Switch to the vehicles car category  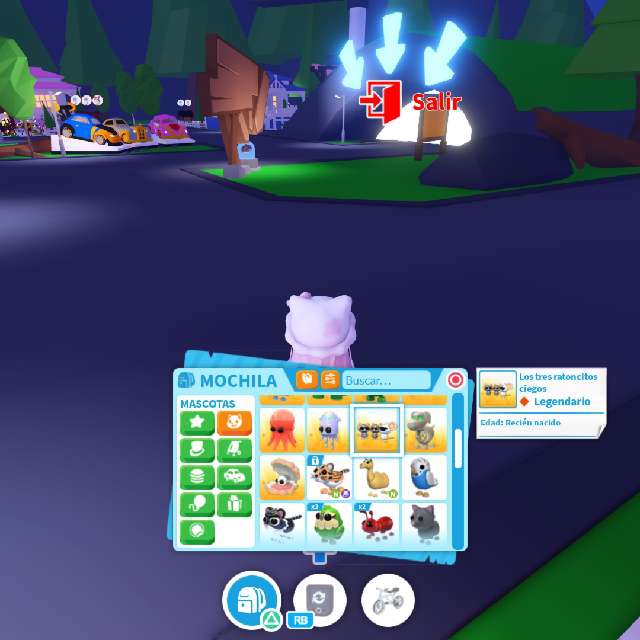point(234,478)
